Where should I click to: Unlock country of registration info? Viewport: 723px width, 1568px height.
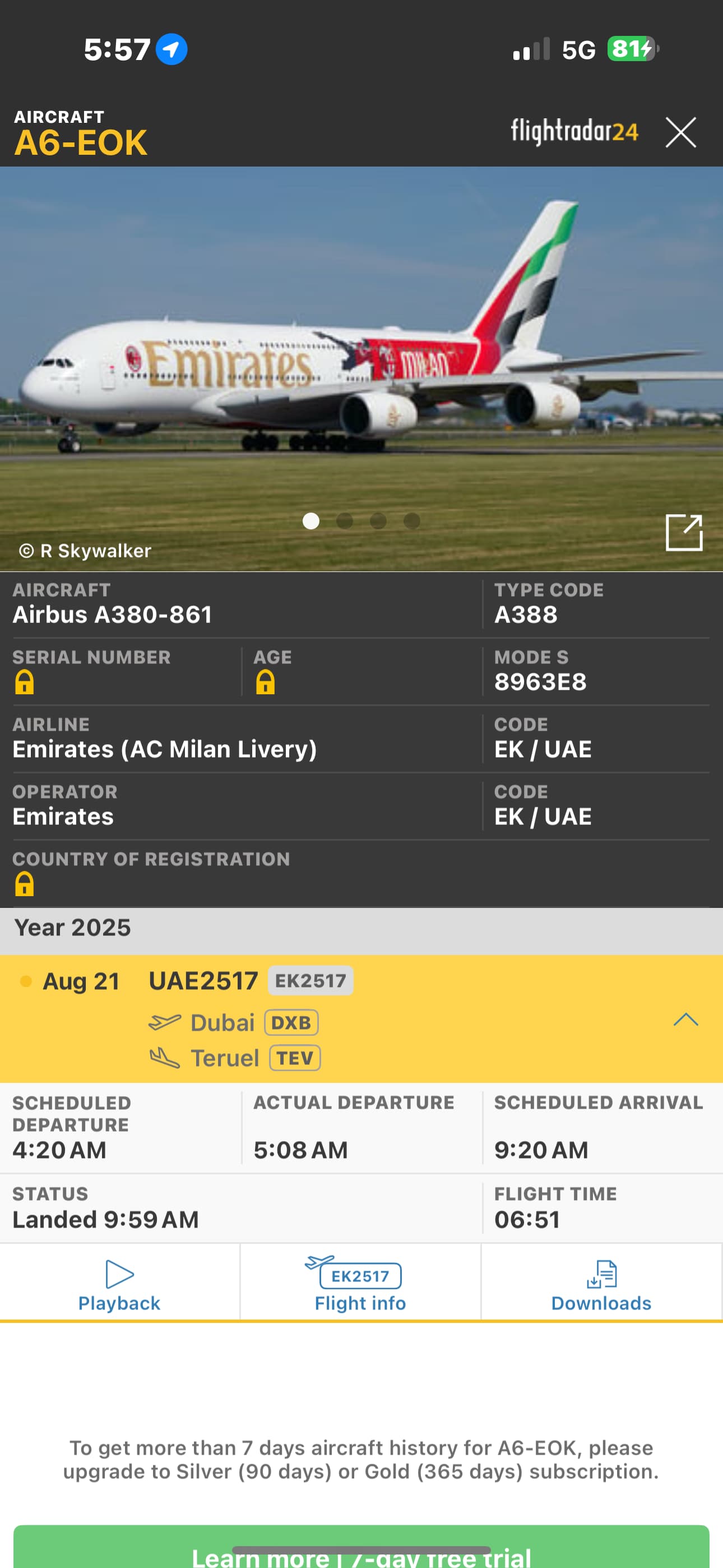pyautogui.click(x=24, y=884)
